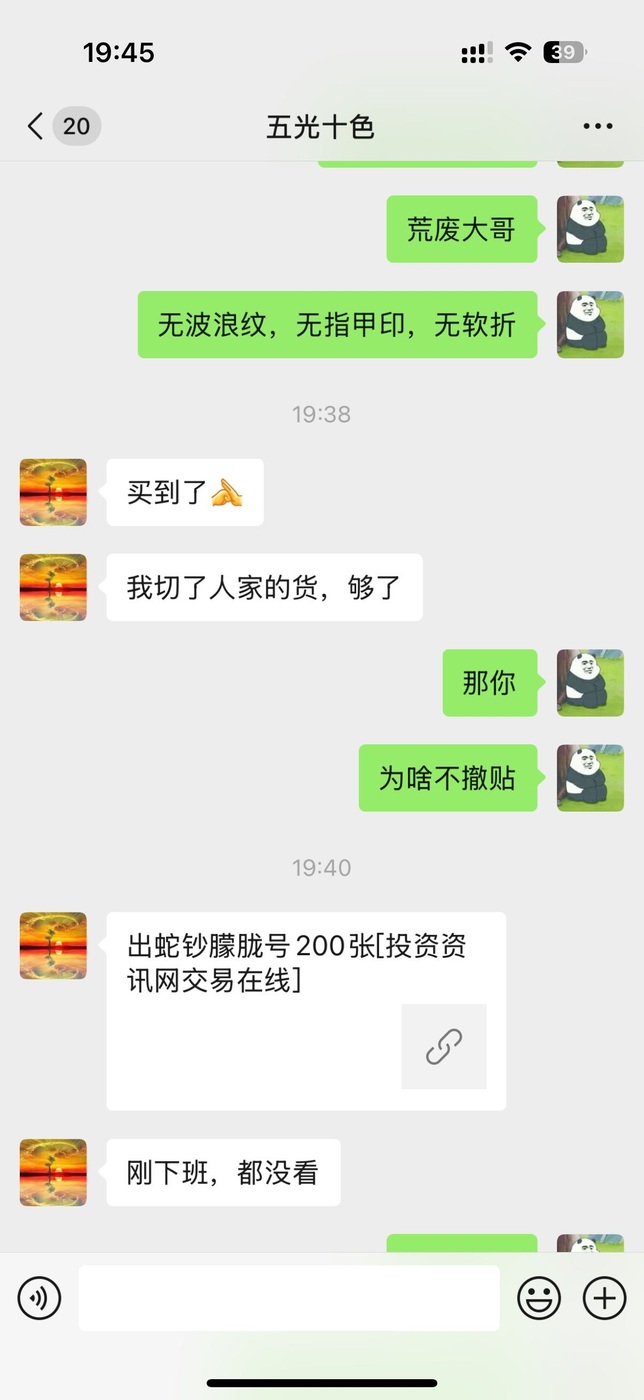
Task: Open the plus attachments menu
Action: pos(604,1298)
